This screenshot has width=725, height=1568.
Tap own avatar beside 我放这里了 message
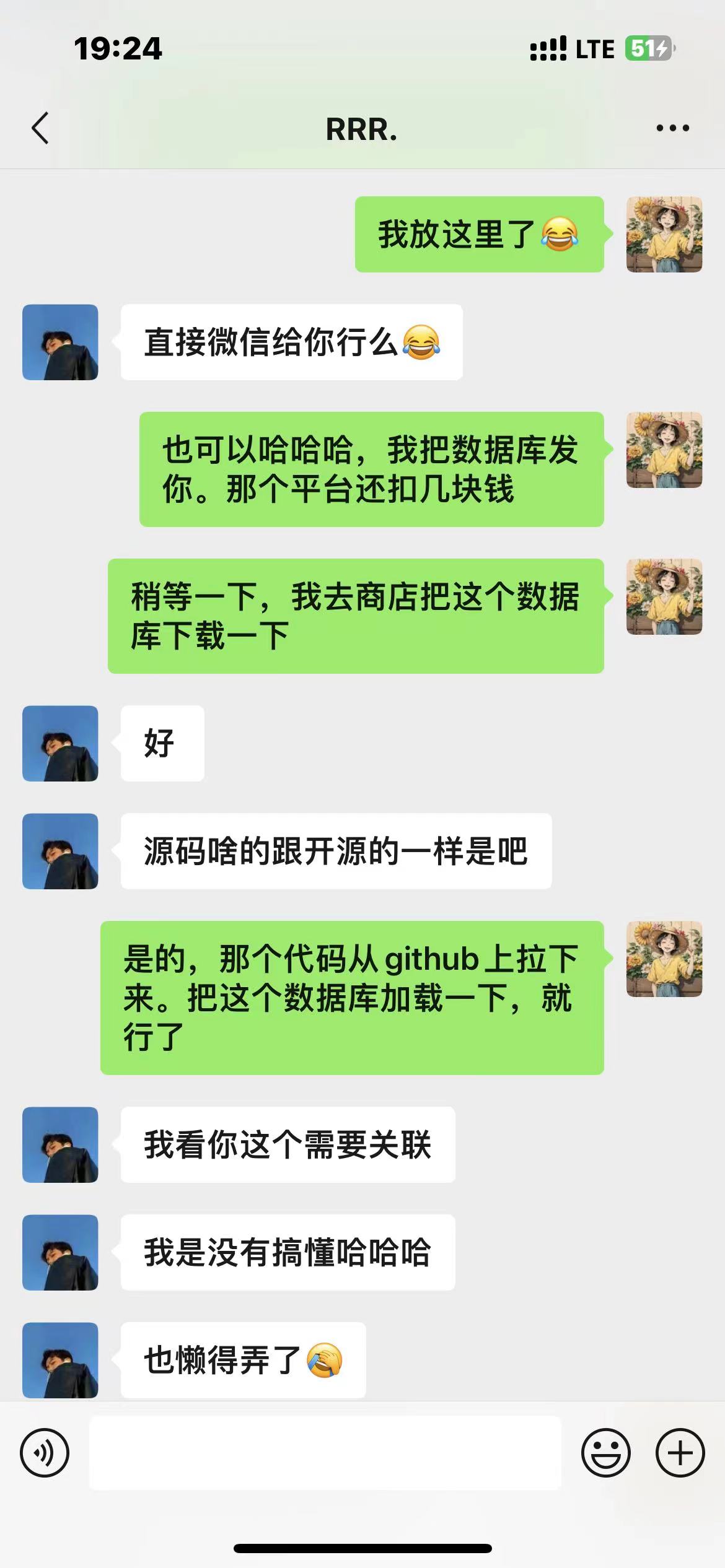pyautogui.click(x=664, y=234)
